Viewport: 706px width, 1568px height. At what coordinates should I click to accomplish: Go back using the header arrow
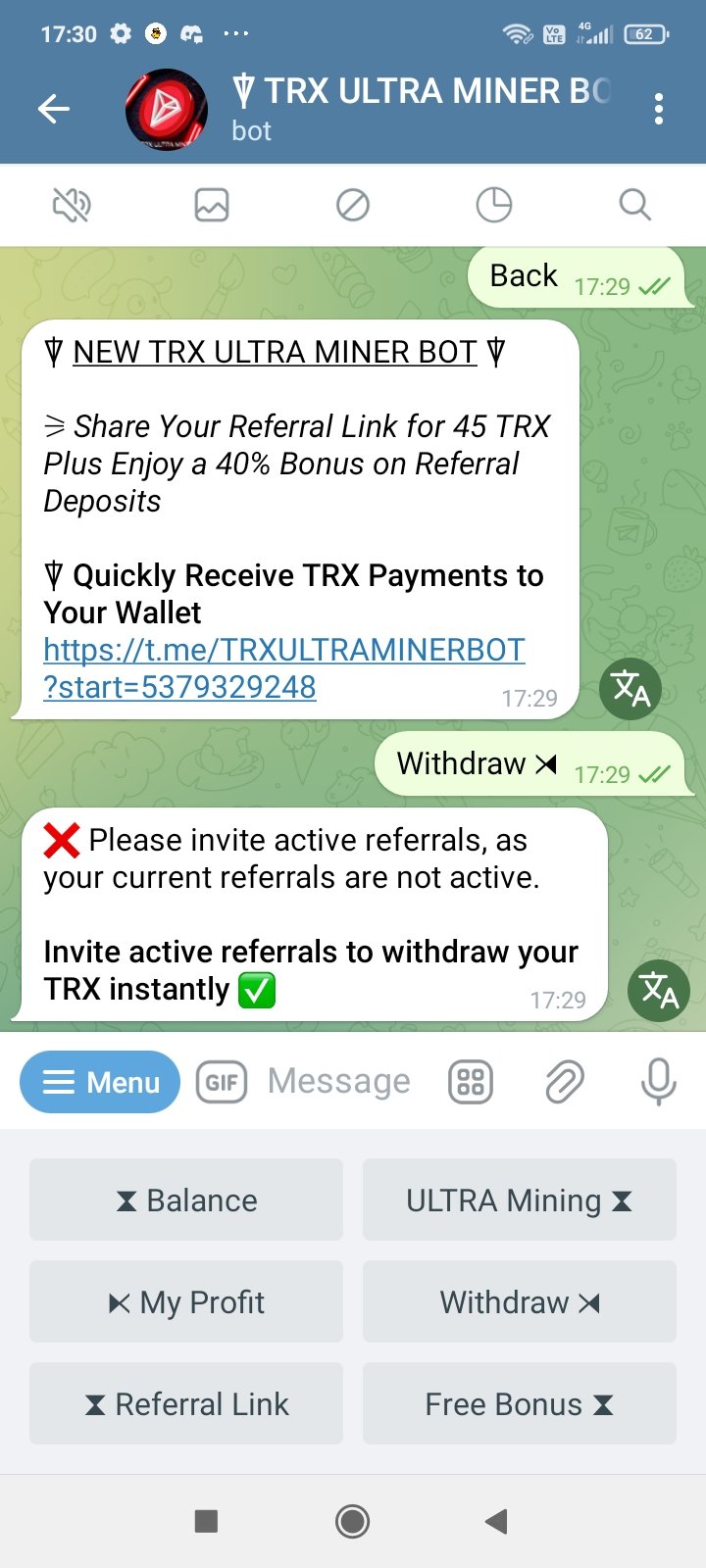[54, 109]
